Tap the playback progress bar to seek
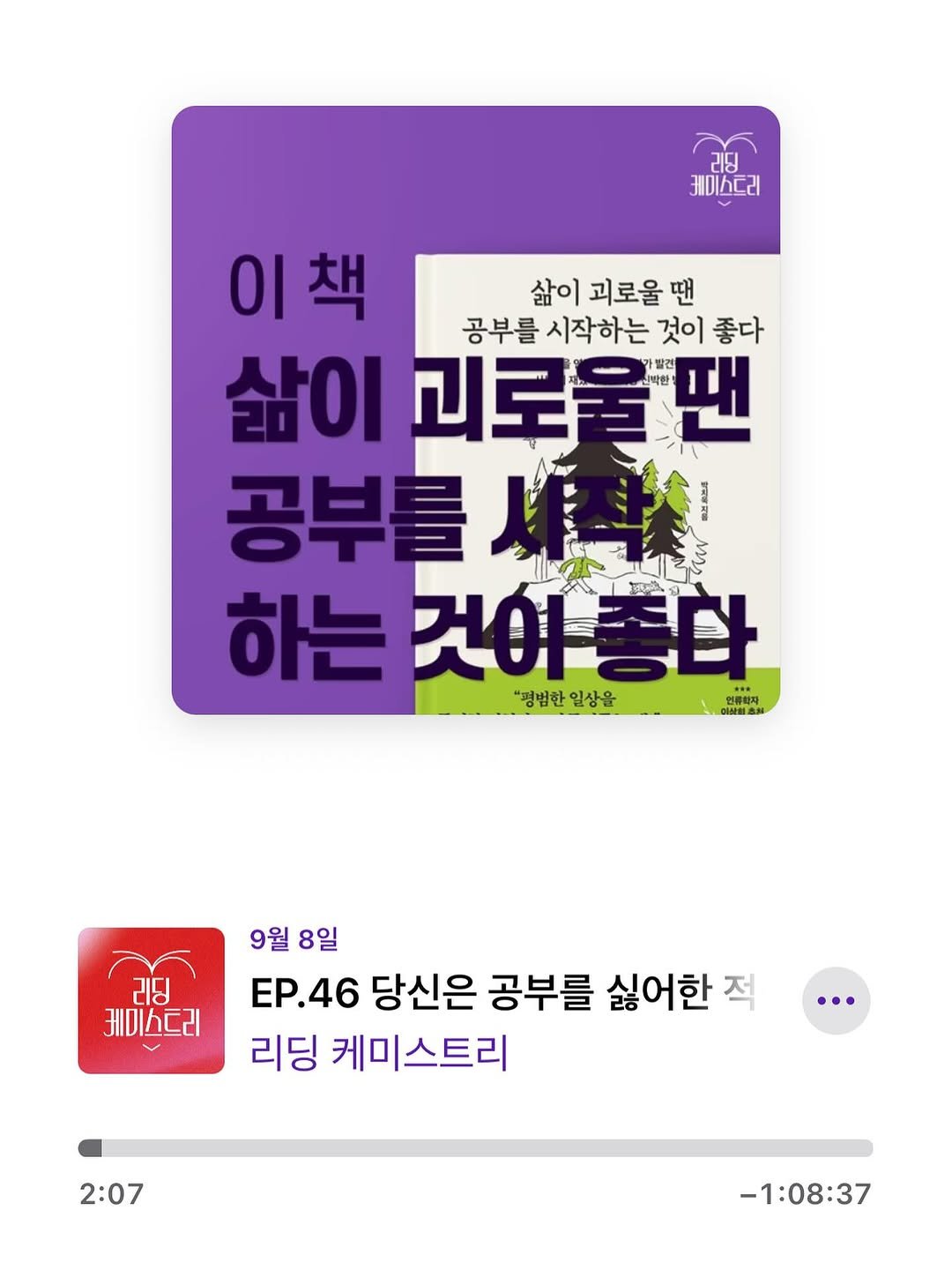 [x=476, y=1148]
